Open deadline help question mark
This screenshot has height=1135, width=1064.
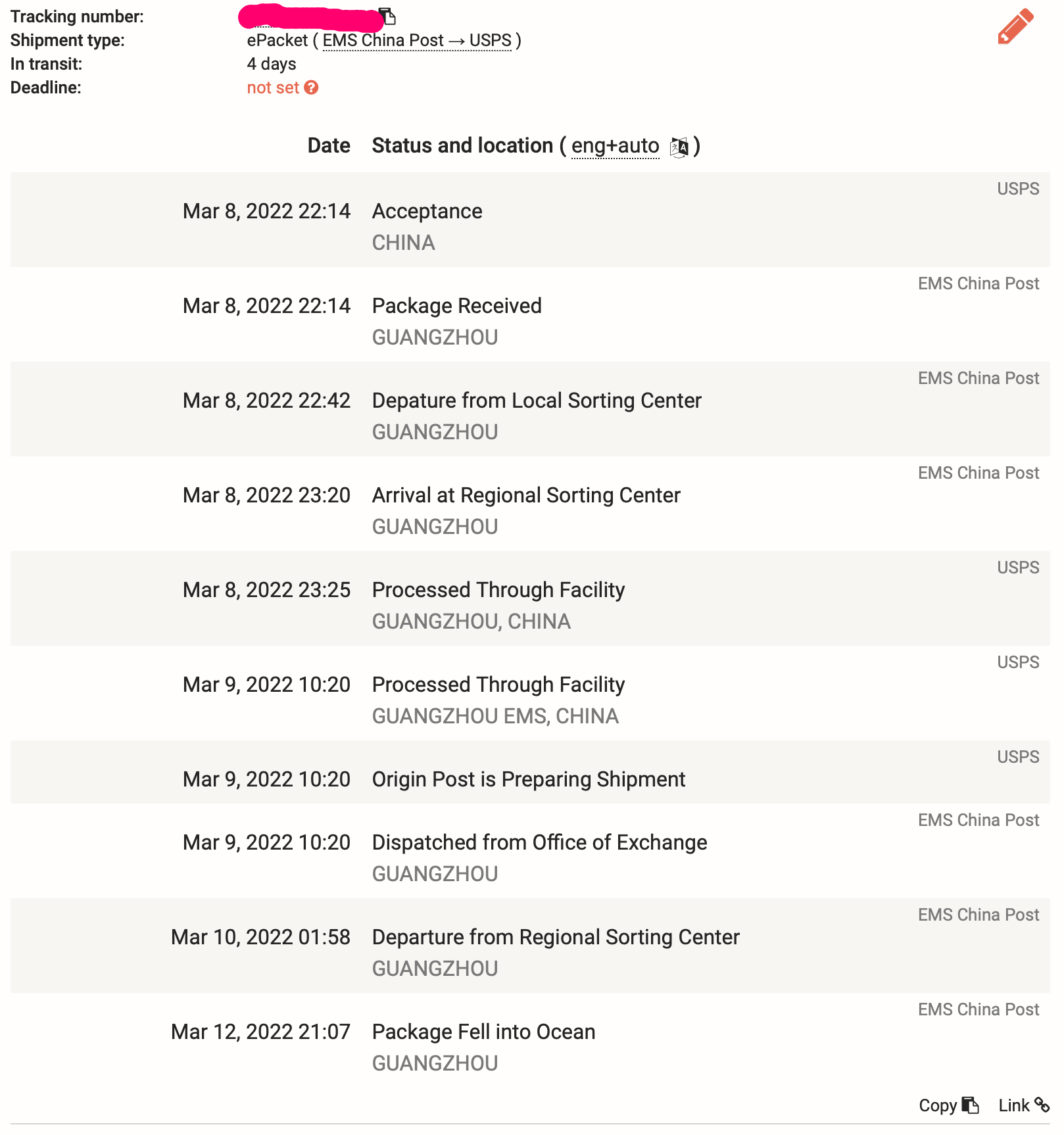click(x=312, y=87)
